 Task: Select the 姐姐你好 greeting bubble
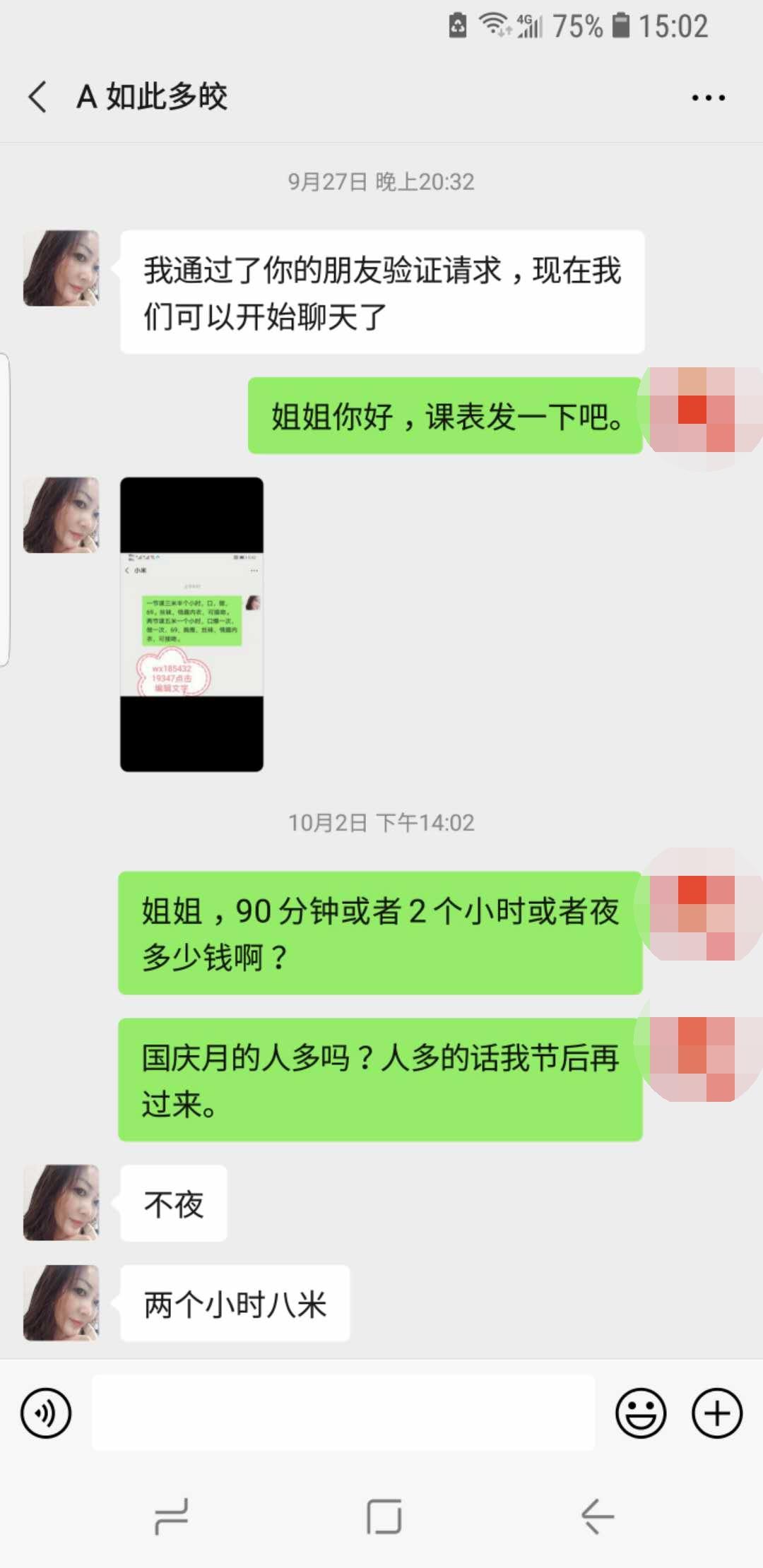tap(444, 417)
